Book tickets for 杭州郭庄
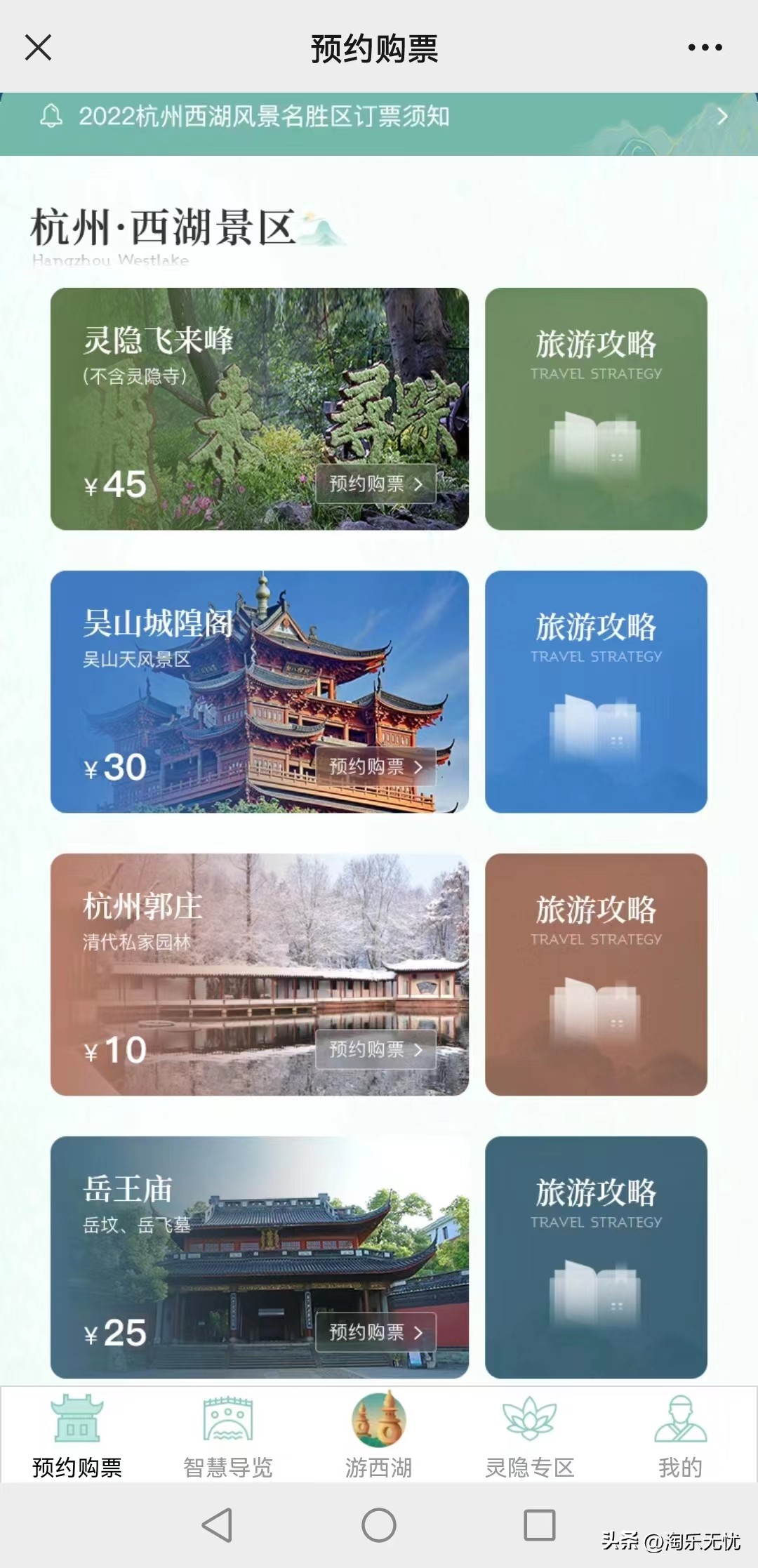The height and width of the screenshot is (1568, 758). [x=375, y=1049]
